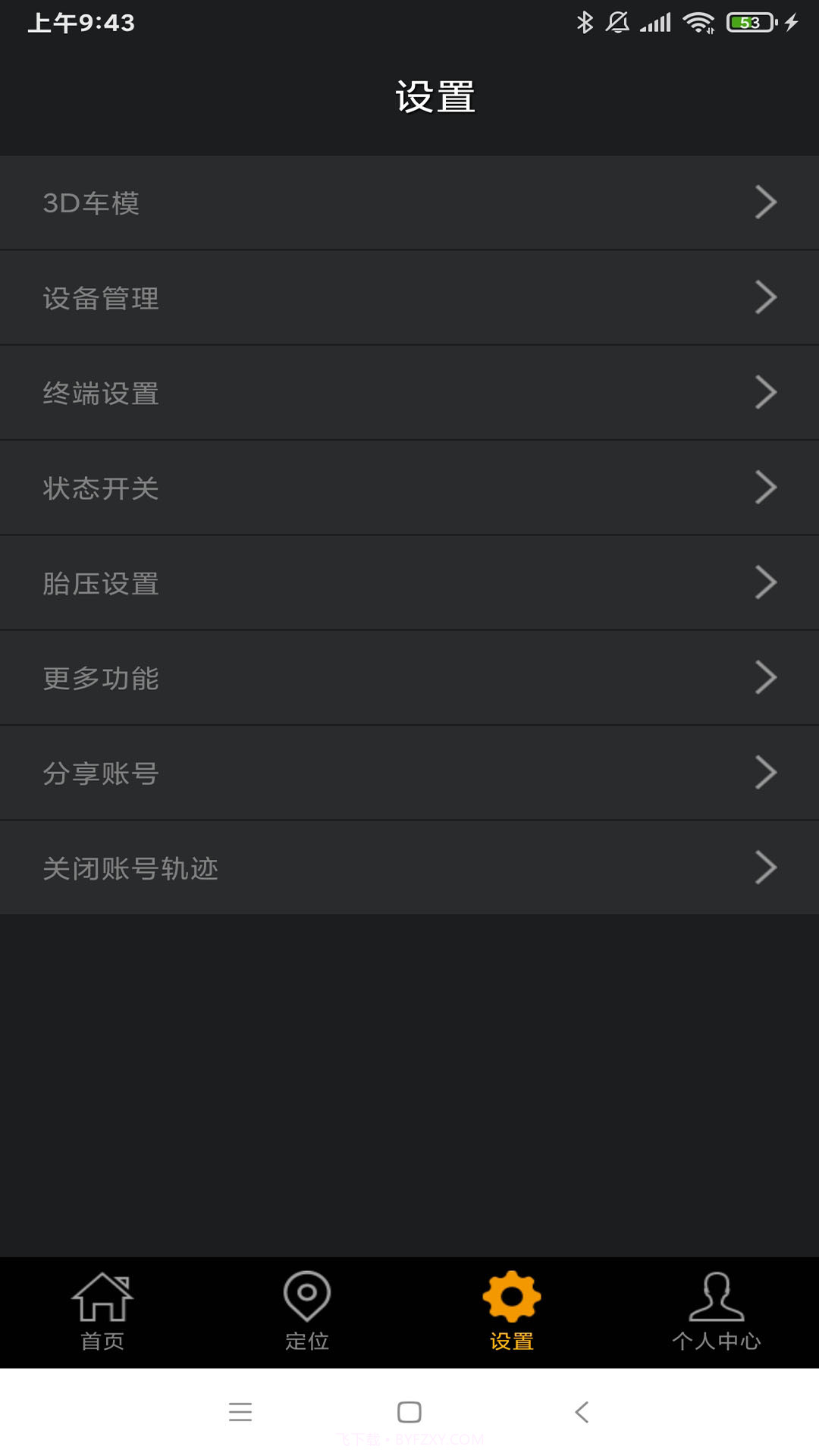Disable tracking via 关闭账号轨迹
This screenshot has height=1456, width=819.
point(409,868)
